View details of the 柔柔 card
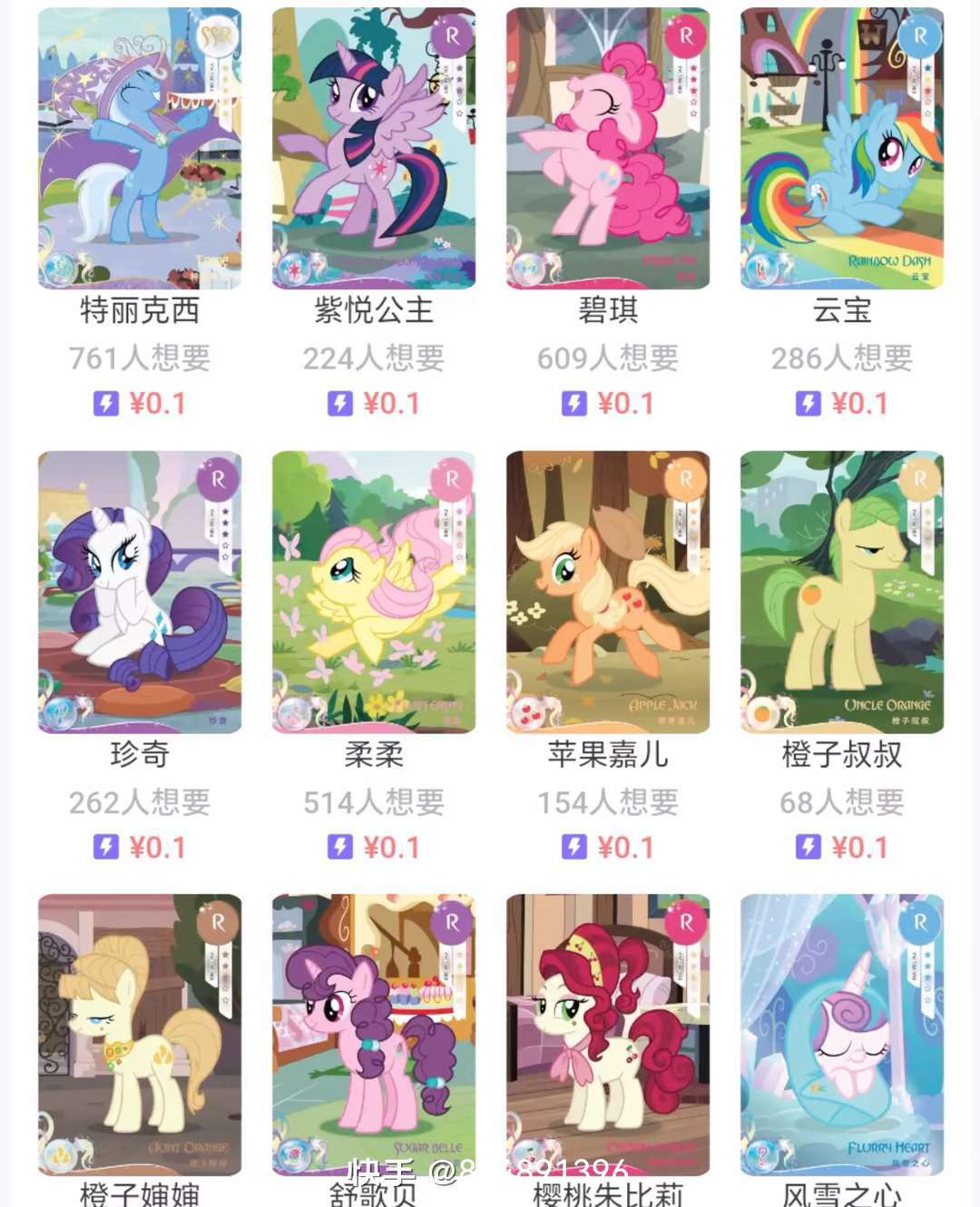Image resolution: width=980 pixels, height=1207 pixels. click(374, 592)
